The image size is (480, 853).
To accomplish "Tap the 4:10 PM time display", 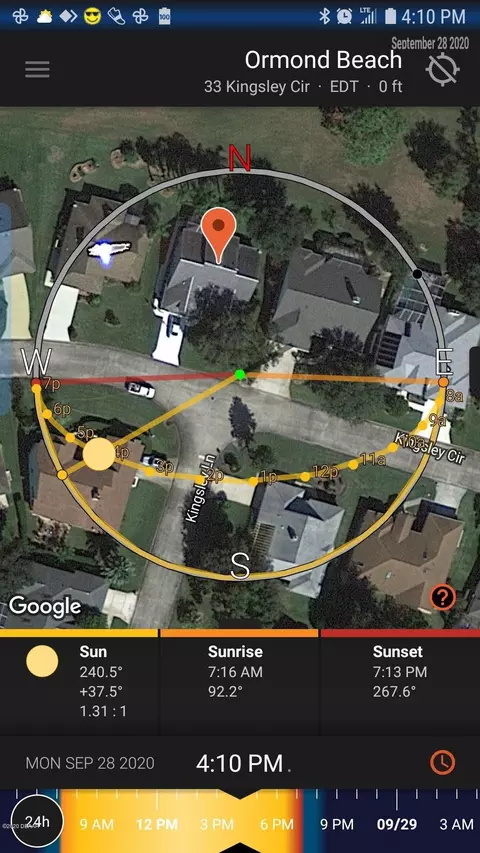I will click(239, 763).
